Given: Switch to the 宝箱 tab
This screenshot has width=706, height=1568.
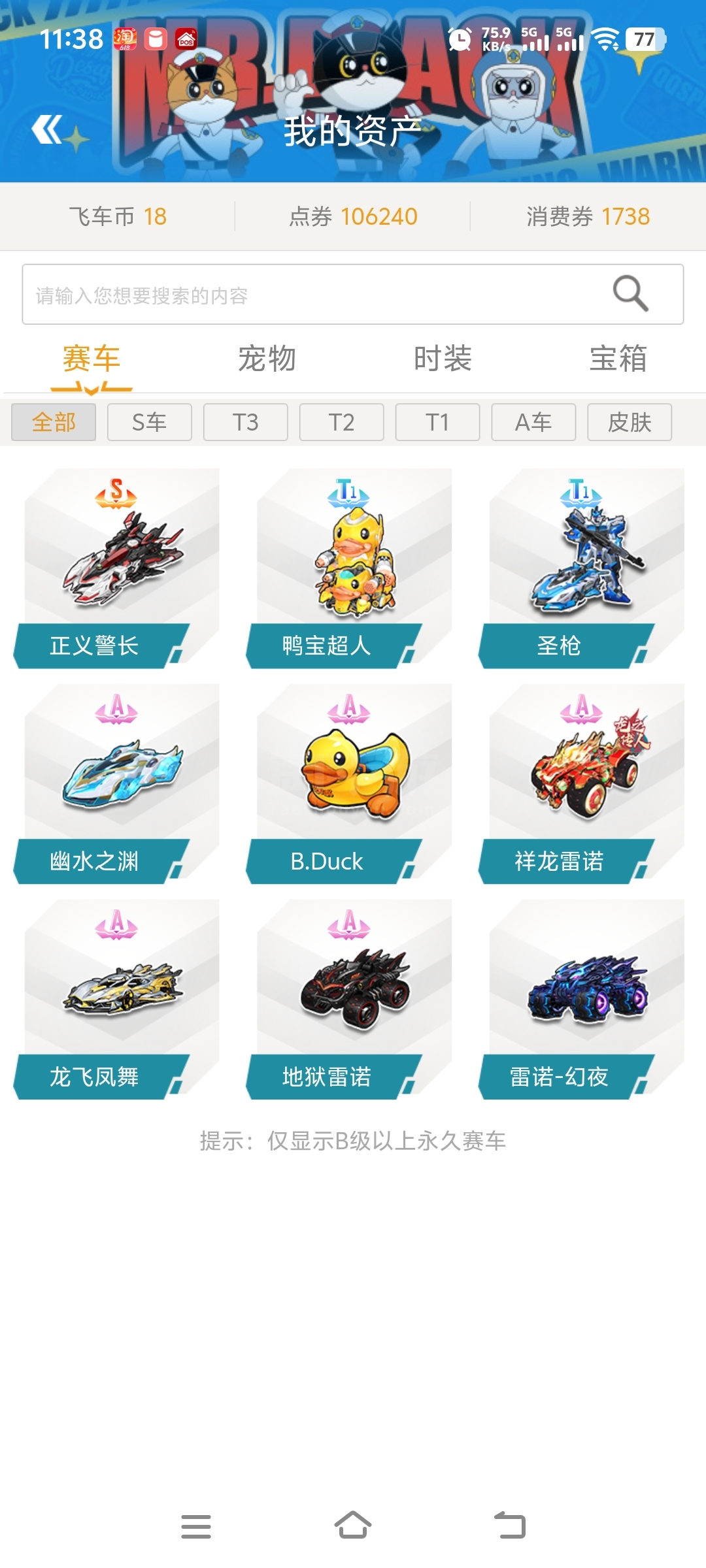Looking at the screenshot, I should click(x=618, y=359).
